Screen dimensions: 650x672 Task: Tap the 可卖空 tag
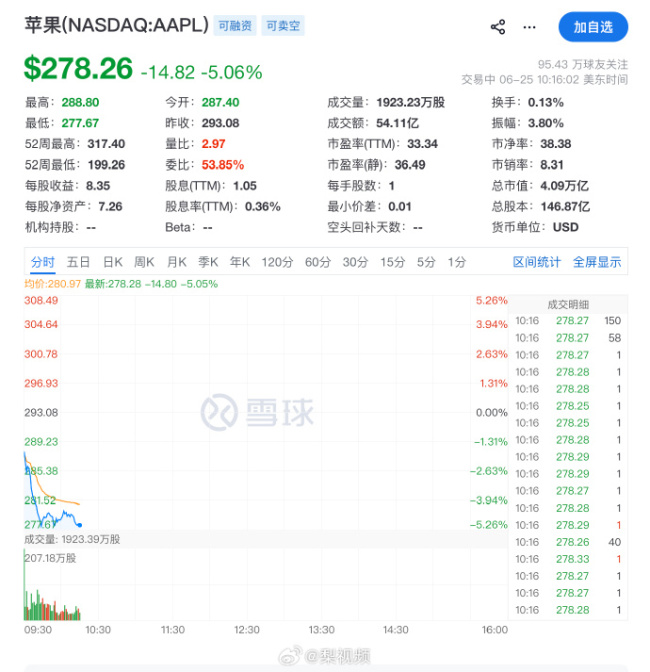[x=283, y=26]
